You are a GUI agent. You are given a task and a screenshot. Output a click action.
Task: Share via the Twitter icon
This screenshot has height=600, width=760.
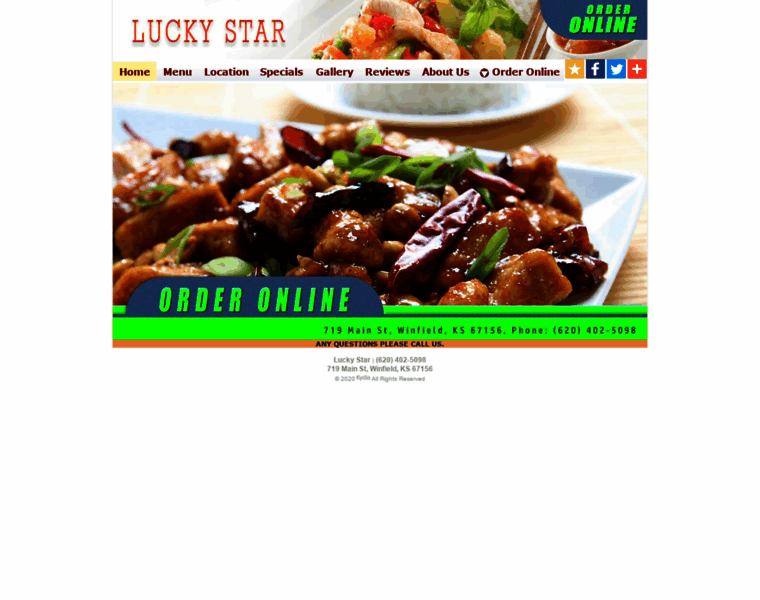click(x=616, y=69)
